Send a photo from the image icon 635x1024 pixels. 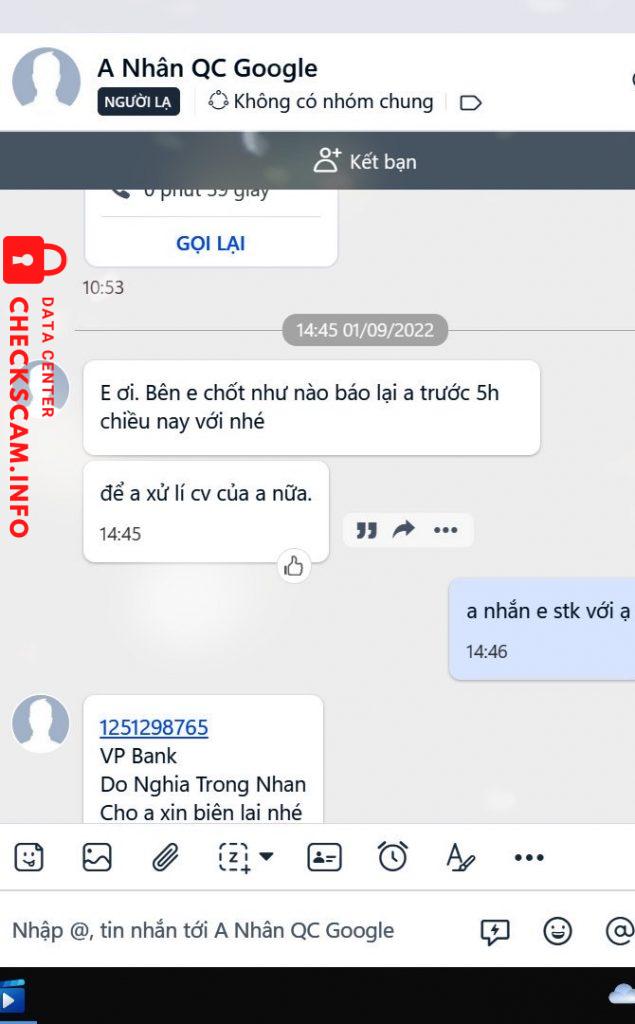click(x=97, y=857)
